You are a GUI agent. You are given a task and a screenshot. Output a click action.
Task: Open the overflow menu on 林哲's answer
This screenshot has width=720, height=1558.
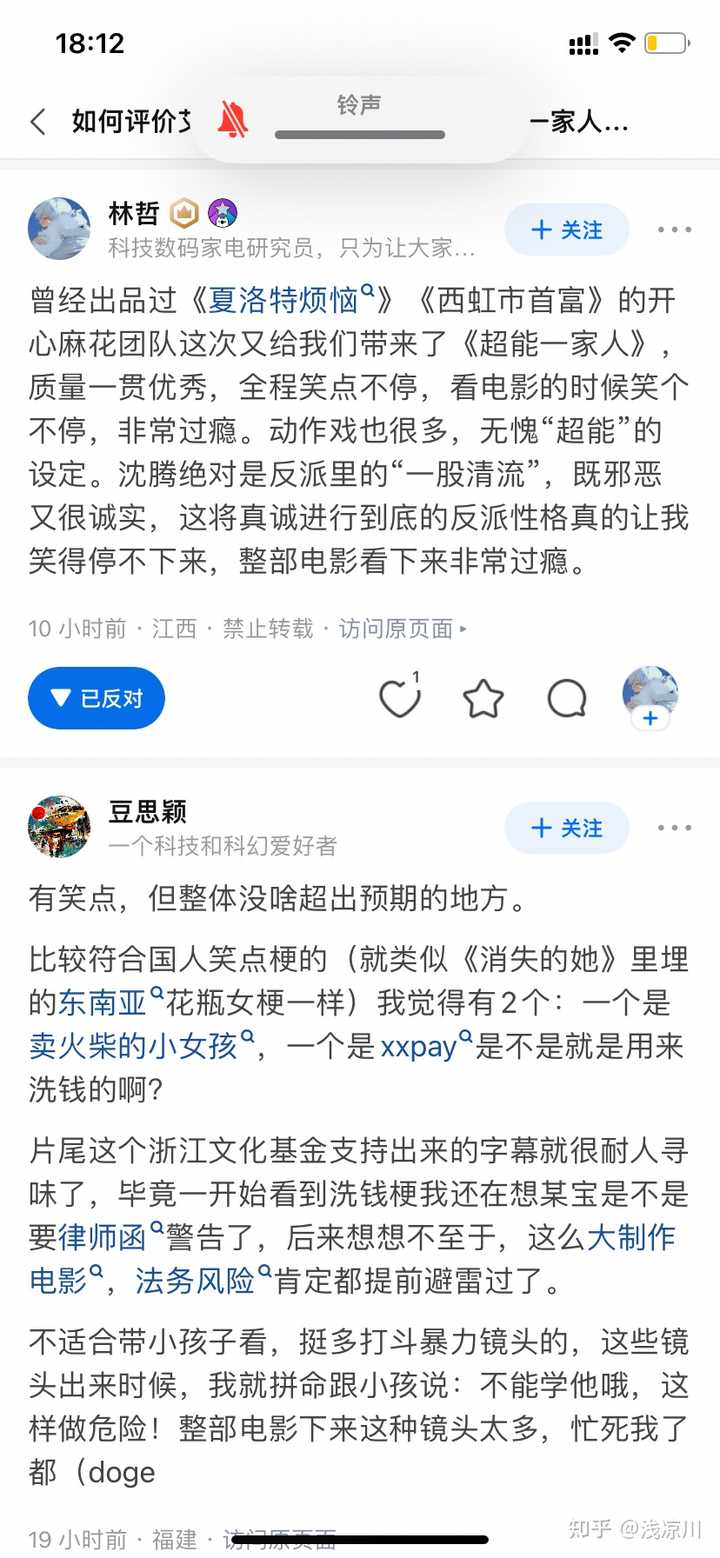click(x=675, y=230)
